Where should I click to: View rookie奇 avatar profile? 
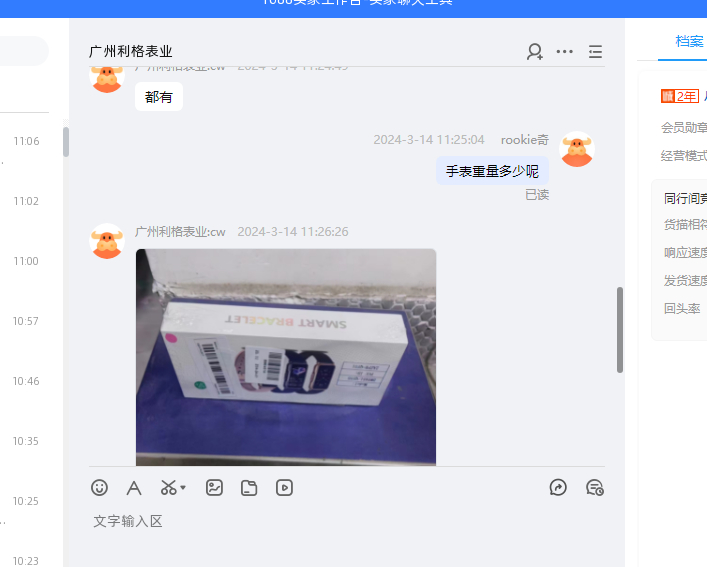coord(577,149)
